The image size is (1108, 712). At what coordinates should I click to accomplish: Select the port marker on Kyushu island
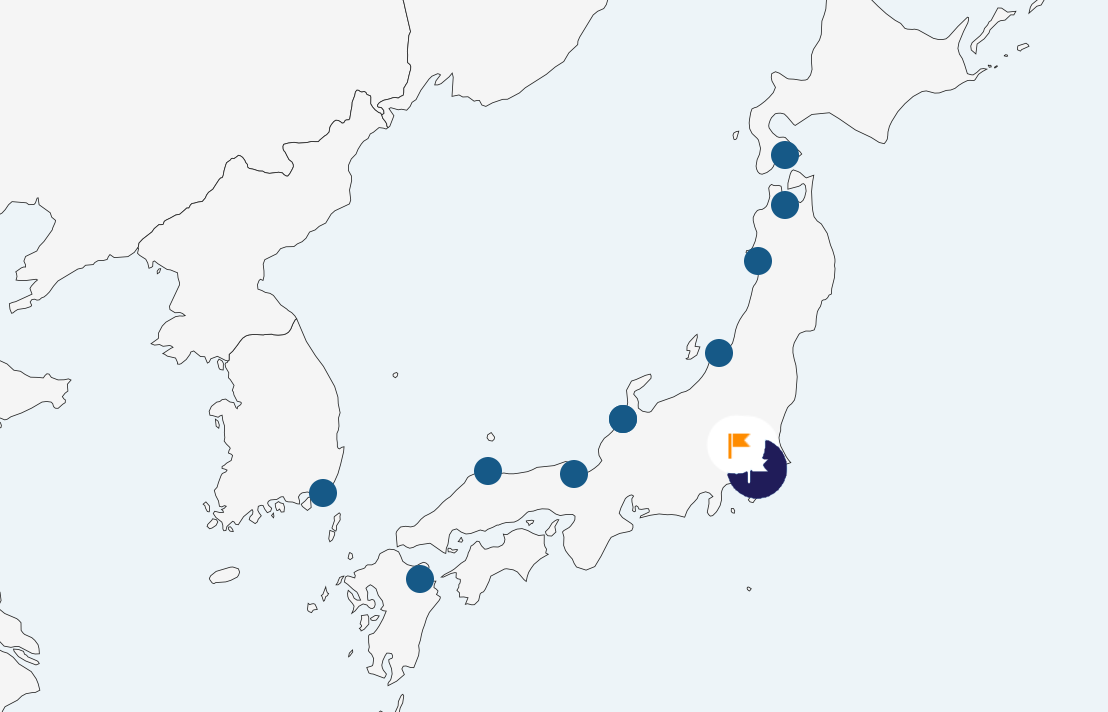click(420, 578)
